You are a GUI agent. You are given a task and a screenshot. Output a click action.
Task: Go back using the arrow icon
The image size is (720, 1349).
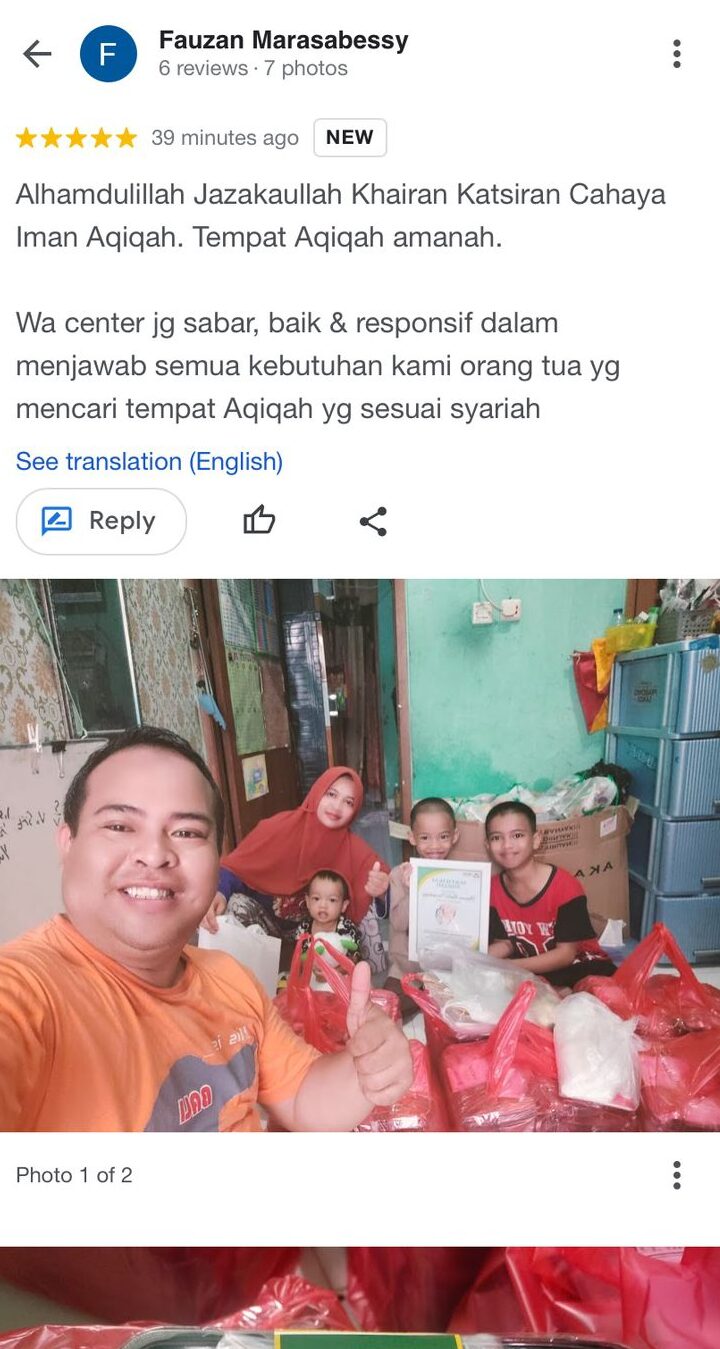[x=37, y=54]
